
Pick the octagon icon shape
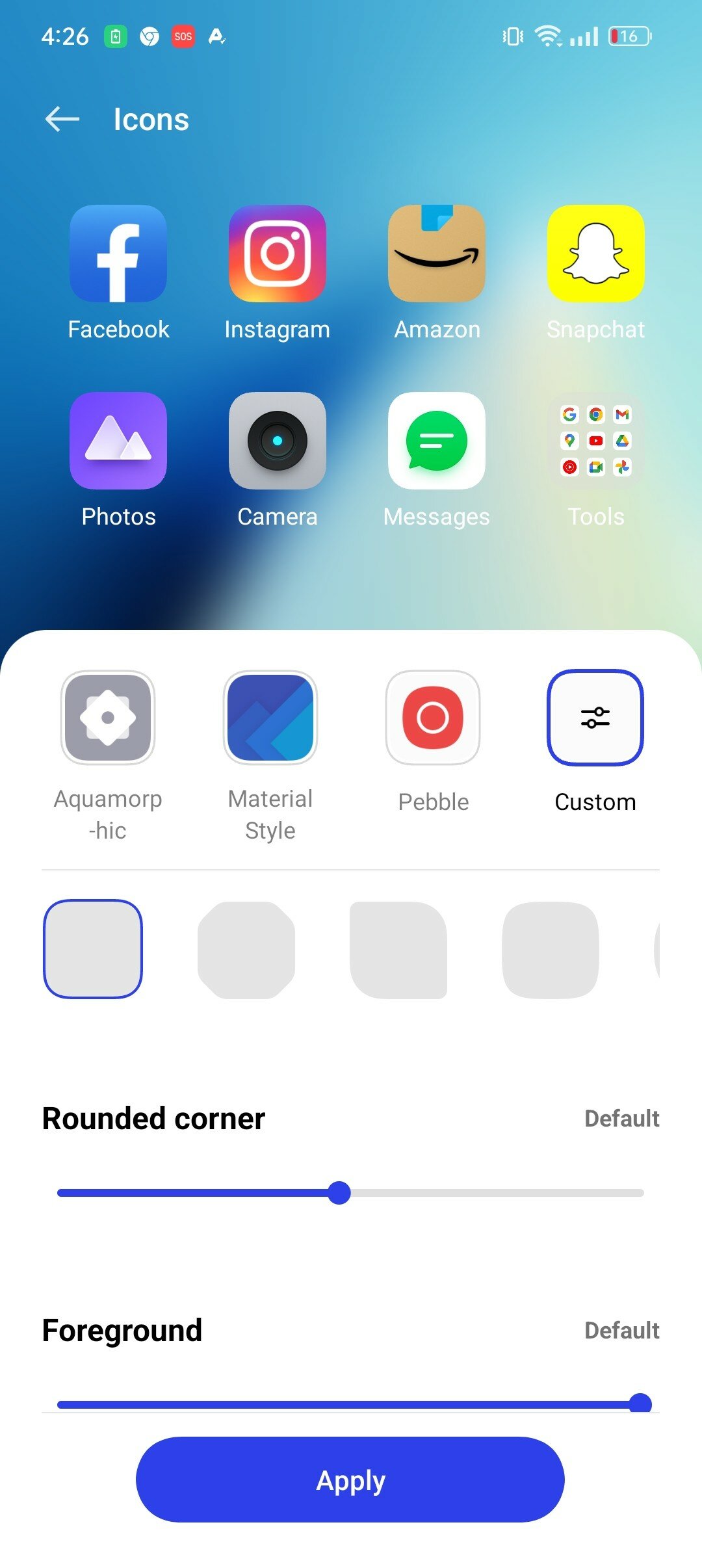coord(246,950)
